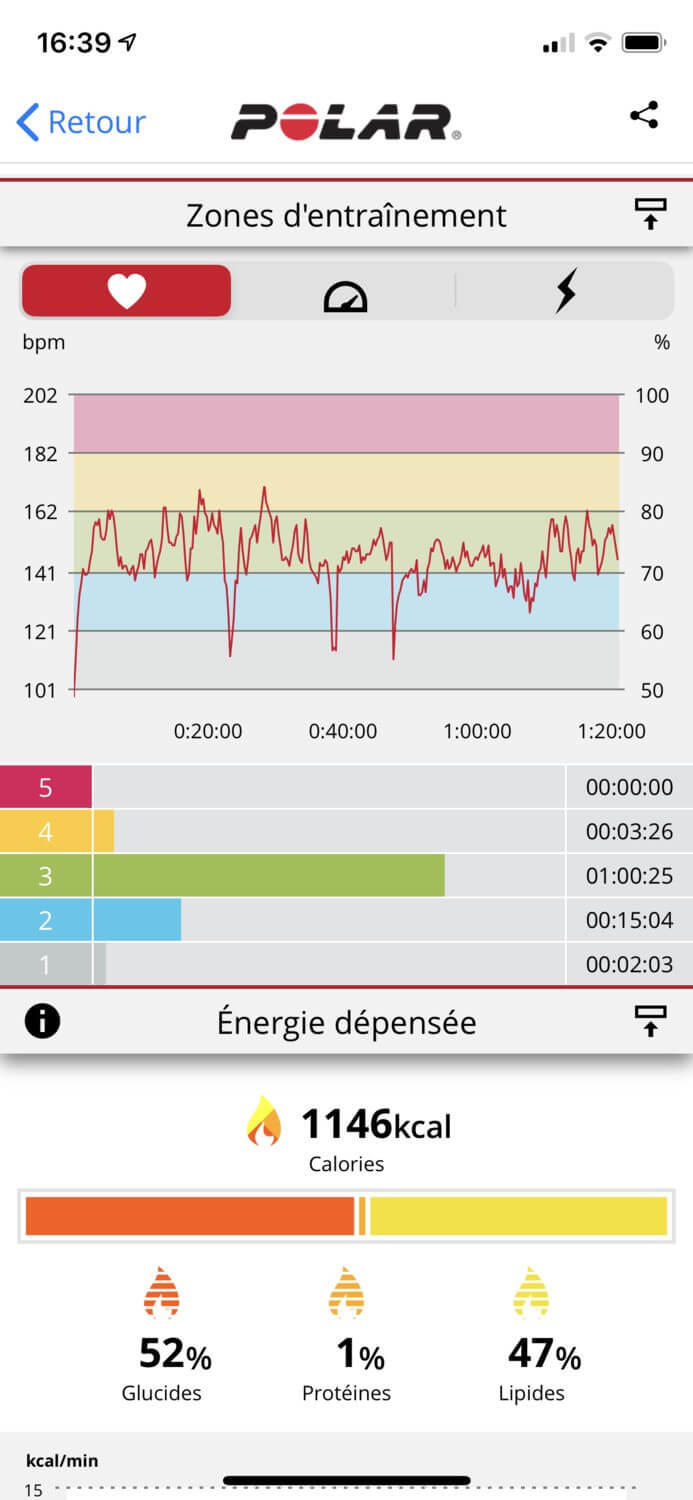Switch to the power zones lightning tab
This screenshot has height=1500, width=693.
[x=566, y=293]
